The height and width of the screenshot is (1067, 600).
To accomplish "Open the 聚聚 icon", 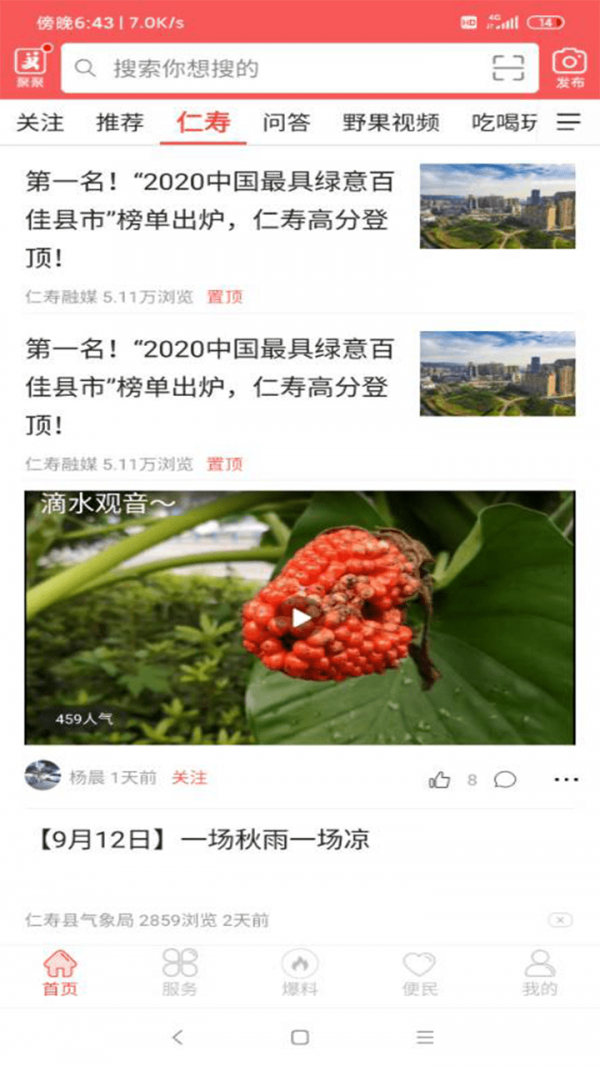I will tap(30, 68).
